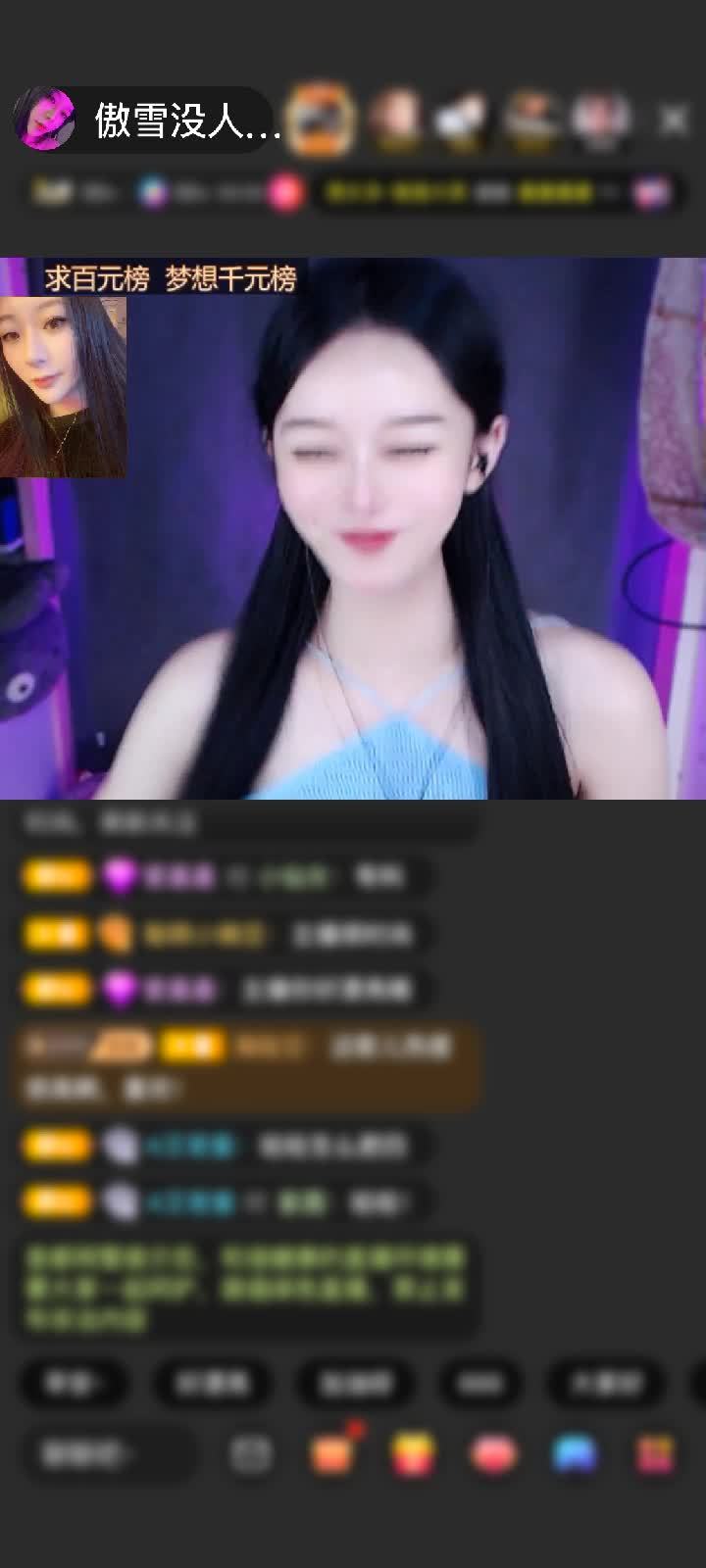Image resolution: width=706 pixels, height=1568 pixels.
Task: Open the grey icon beside comment field
Action: tap(251, 1454)
